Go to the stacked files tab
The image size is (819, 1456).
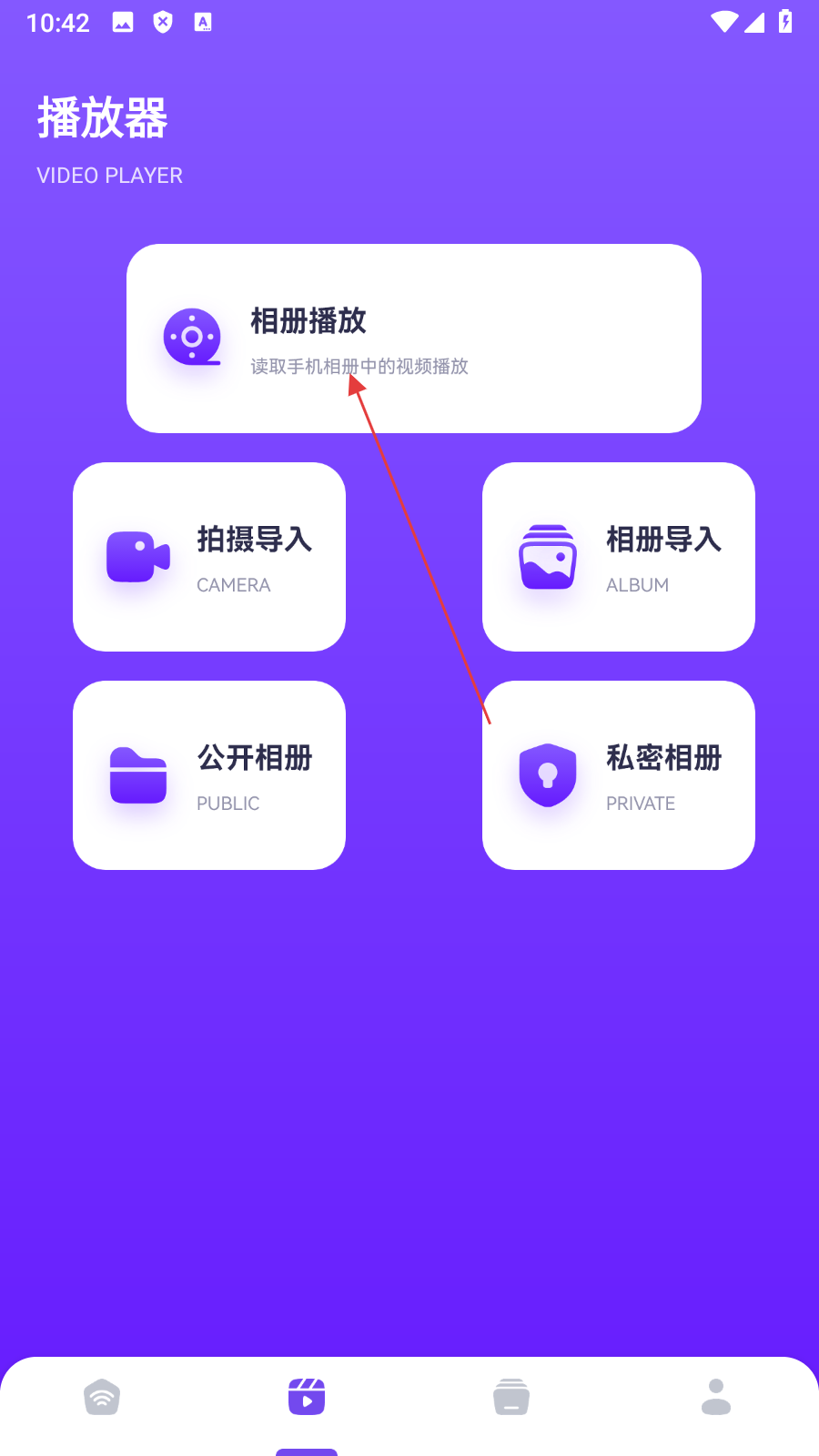511,1397
